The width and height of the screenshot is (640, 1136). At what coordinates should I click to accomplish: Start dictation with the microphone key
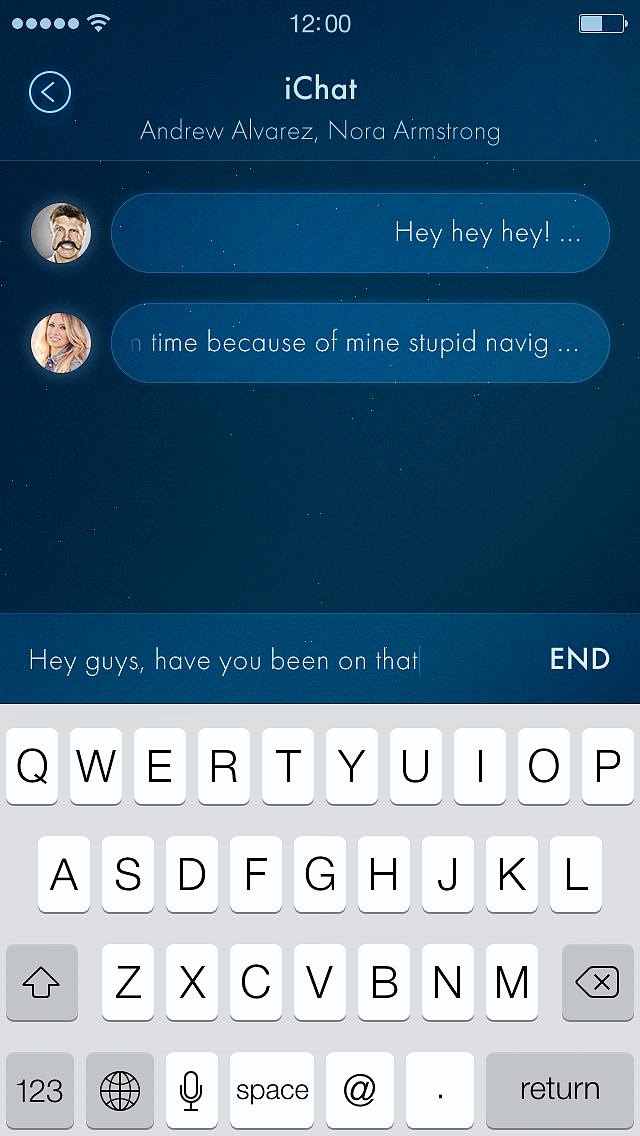pyautogui.click(x=191, y=1090)
